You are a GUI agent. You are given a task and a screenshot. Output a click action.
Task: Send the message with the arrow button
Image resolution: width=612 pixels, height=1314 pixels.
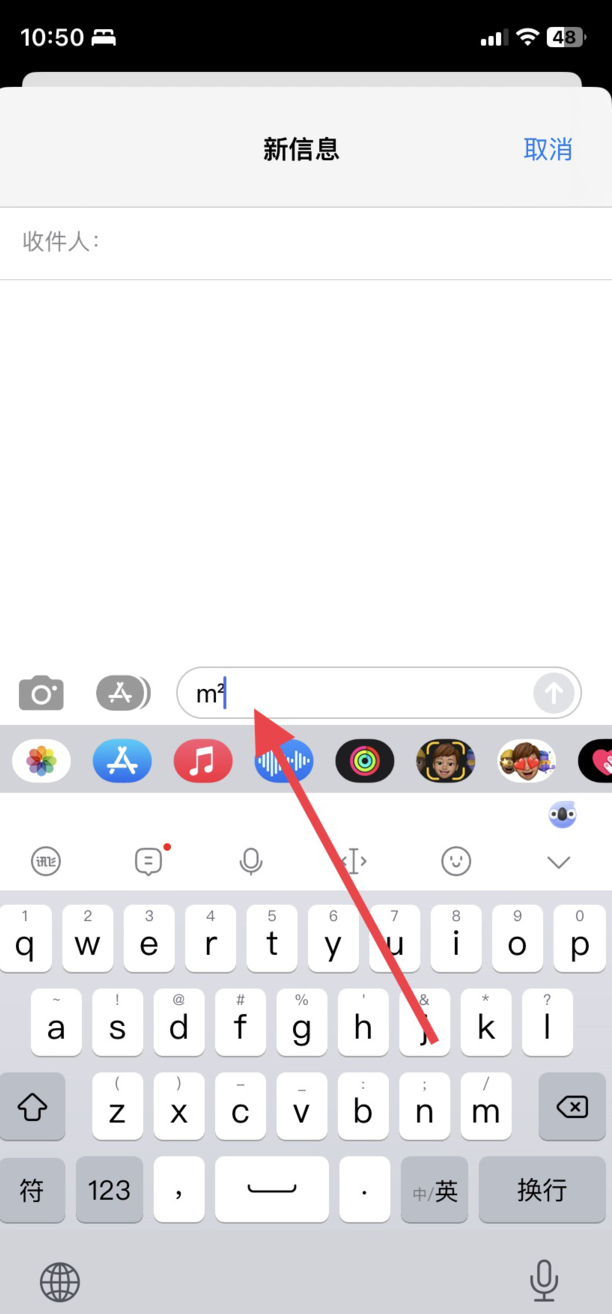pos(553,693)
